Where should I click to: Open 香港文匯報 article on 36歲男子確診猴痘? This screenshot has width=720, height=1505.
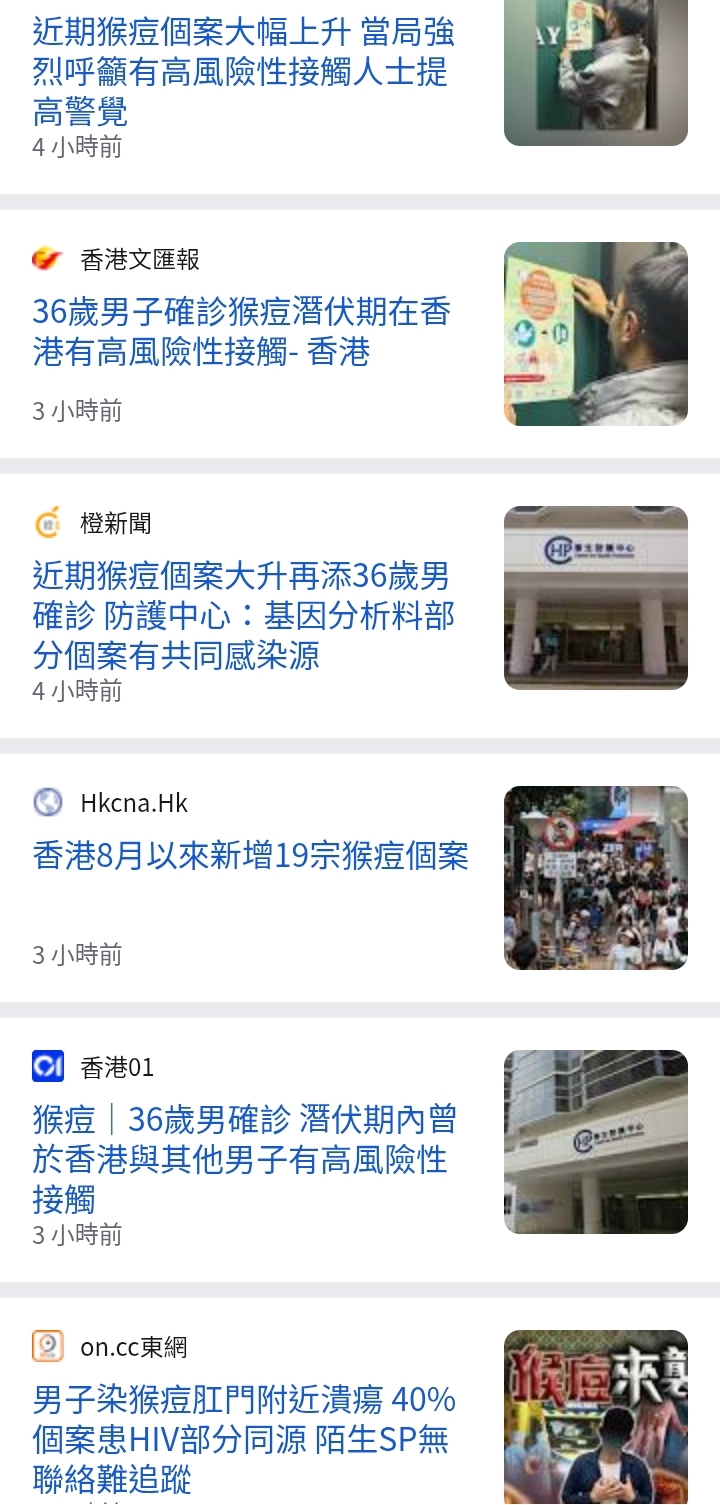point(242,331)
